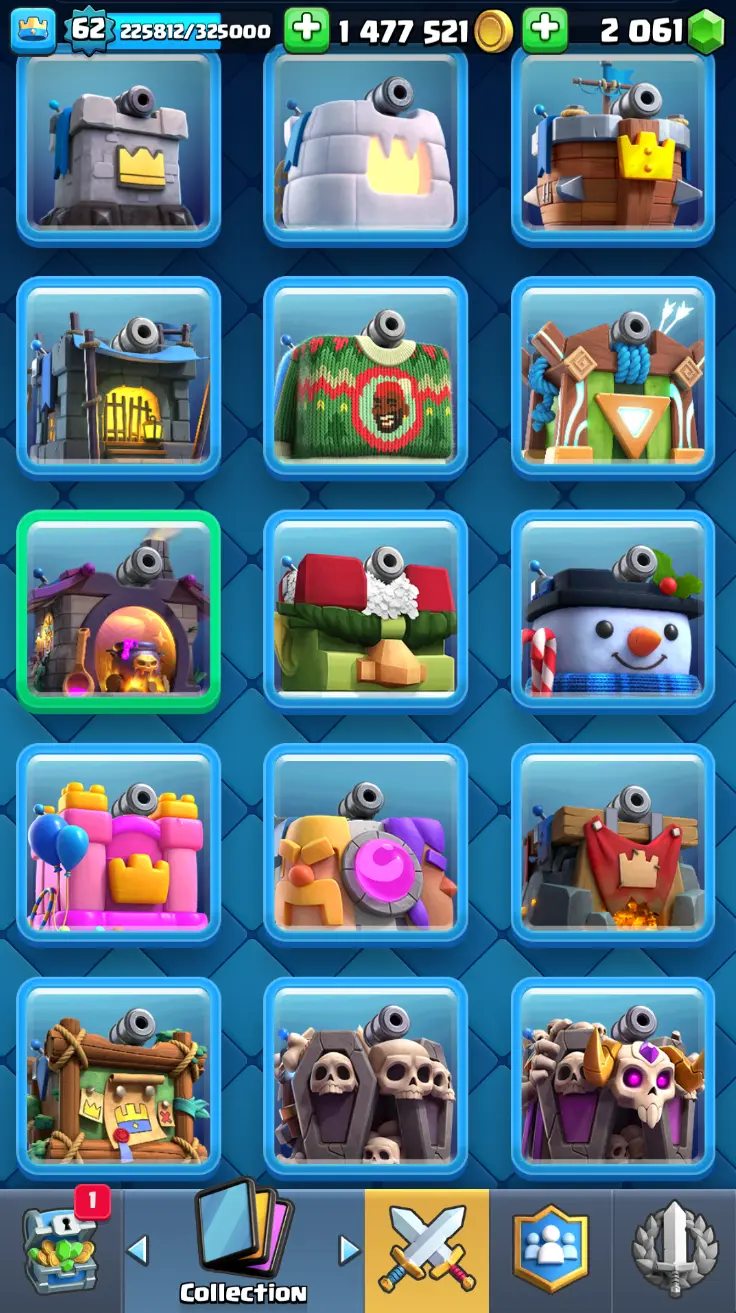The height and width of the screenshot is (1313, 736).
Task: Go to the Battle crossed swords tab
Action: (426, 1250)
